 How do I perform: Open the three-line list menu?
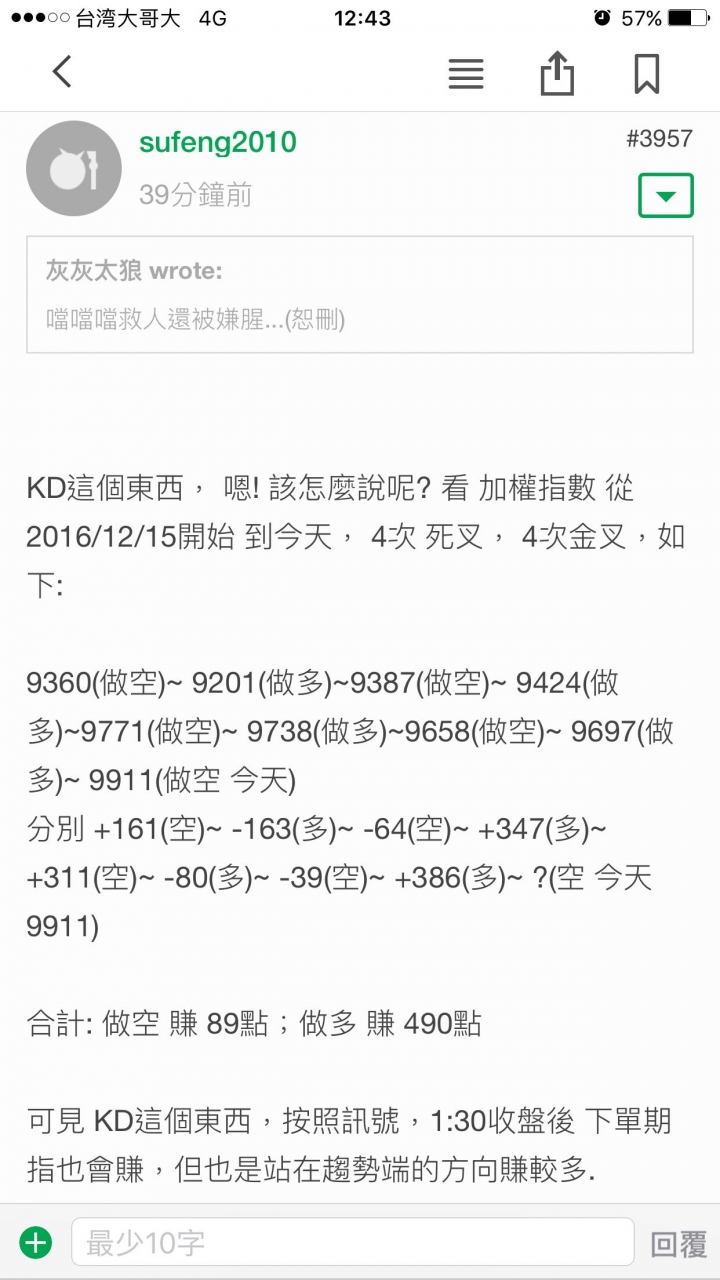click(466, 73)
